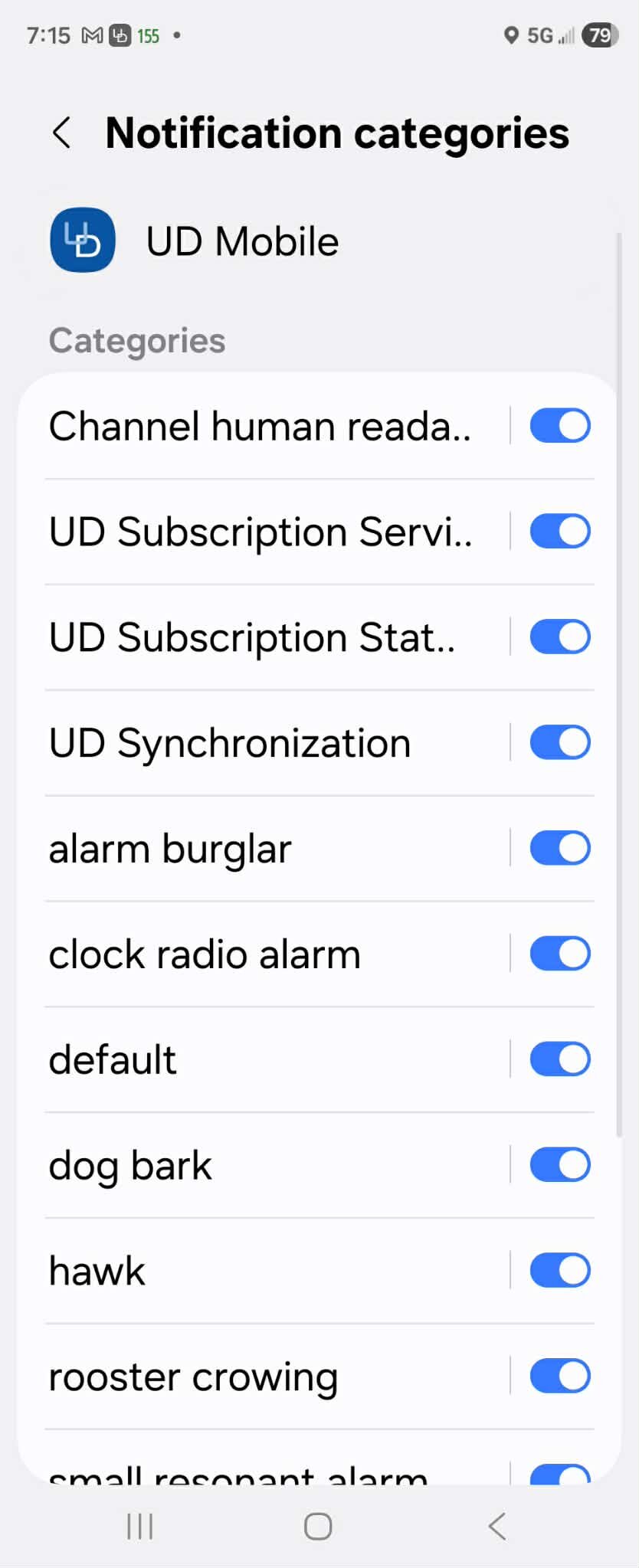639x1568 pixels.
Task: Open recent apps view
Action: tap(140, 1527)
